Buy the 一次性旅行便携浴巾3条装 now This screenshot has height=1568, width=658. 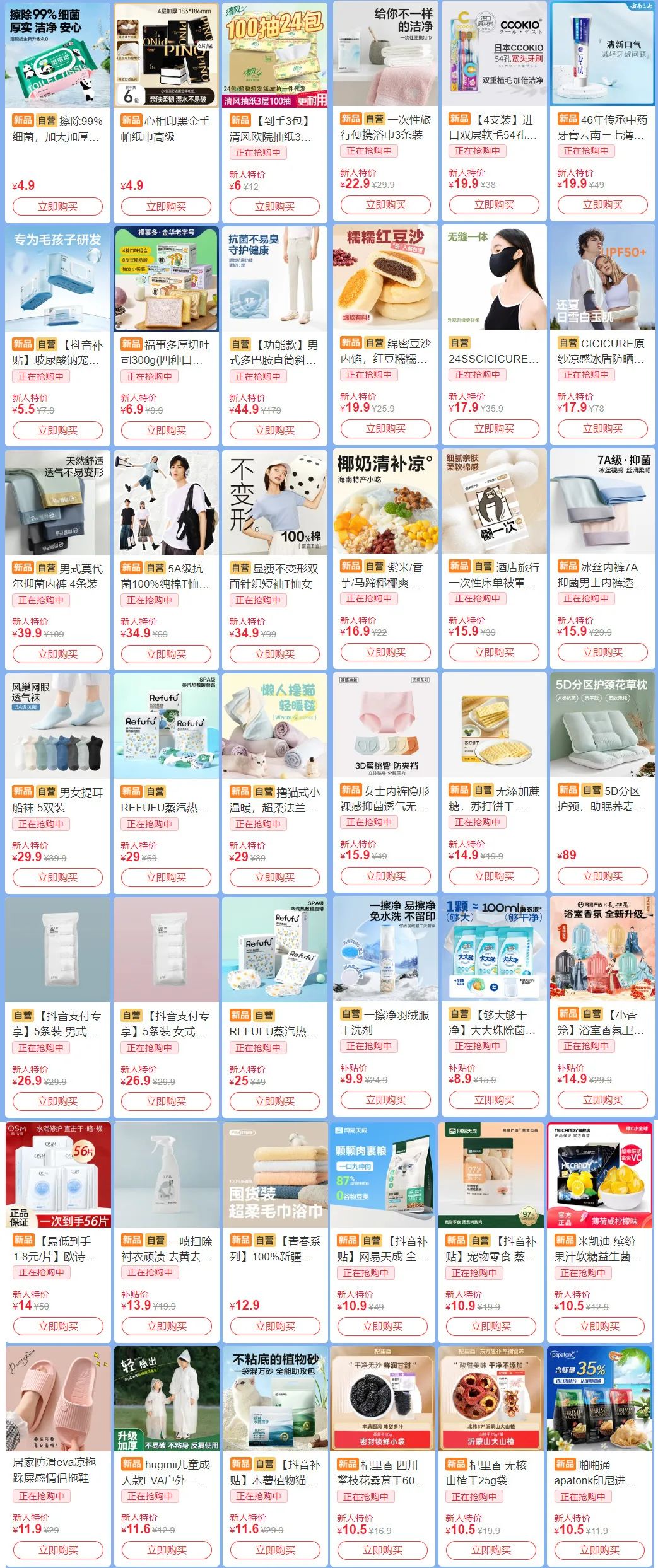point(385,205)
